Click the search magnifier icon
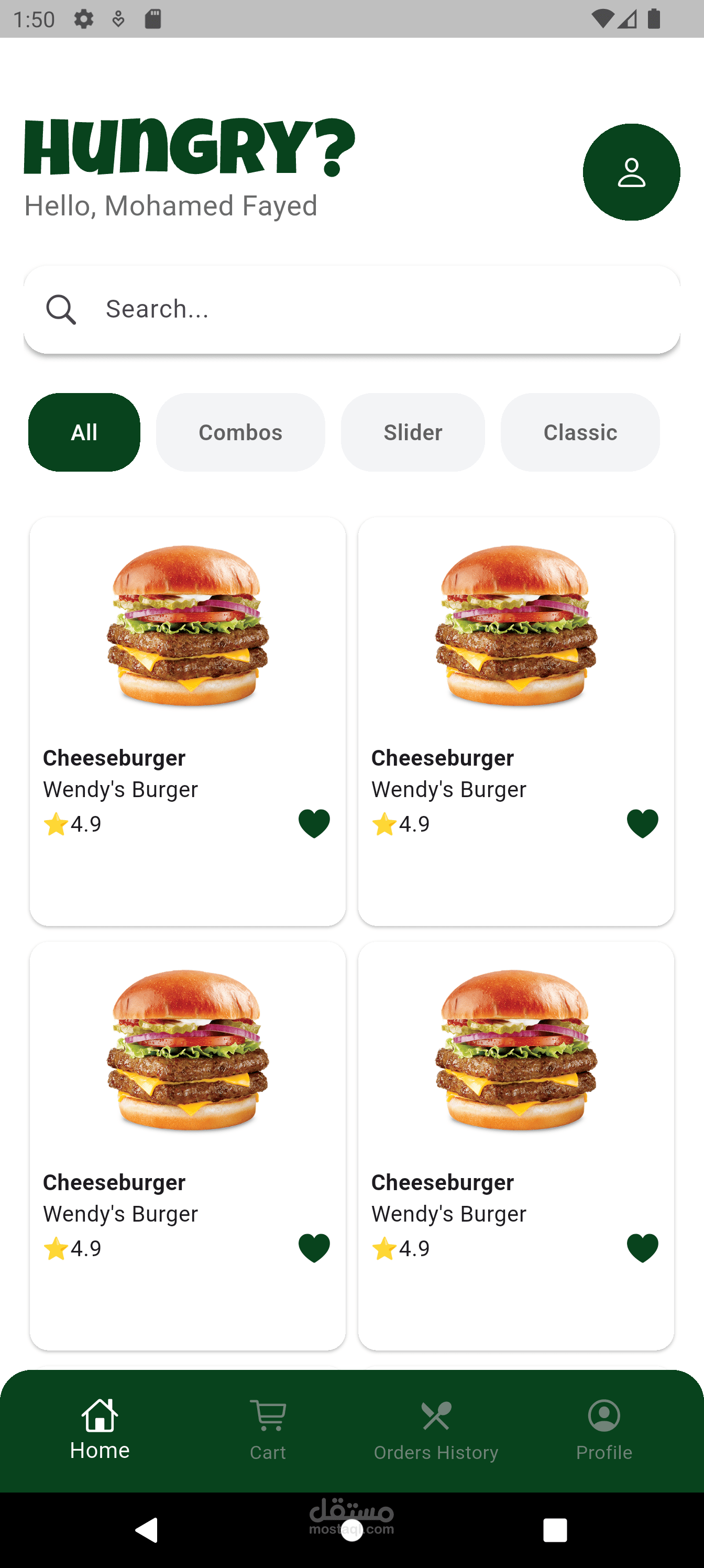Screen dimensions: 704x1568 tap(61, 309)
